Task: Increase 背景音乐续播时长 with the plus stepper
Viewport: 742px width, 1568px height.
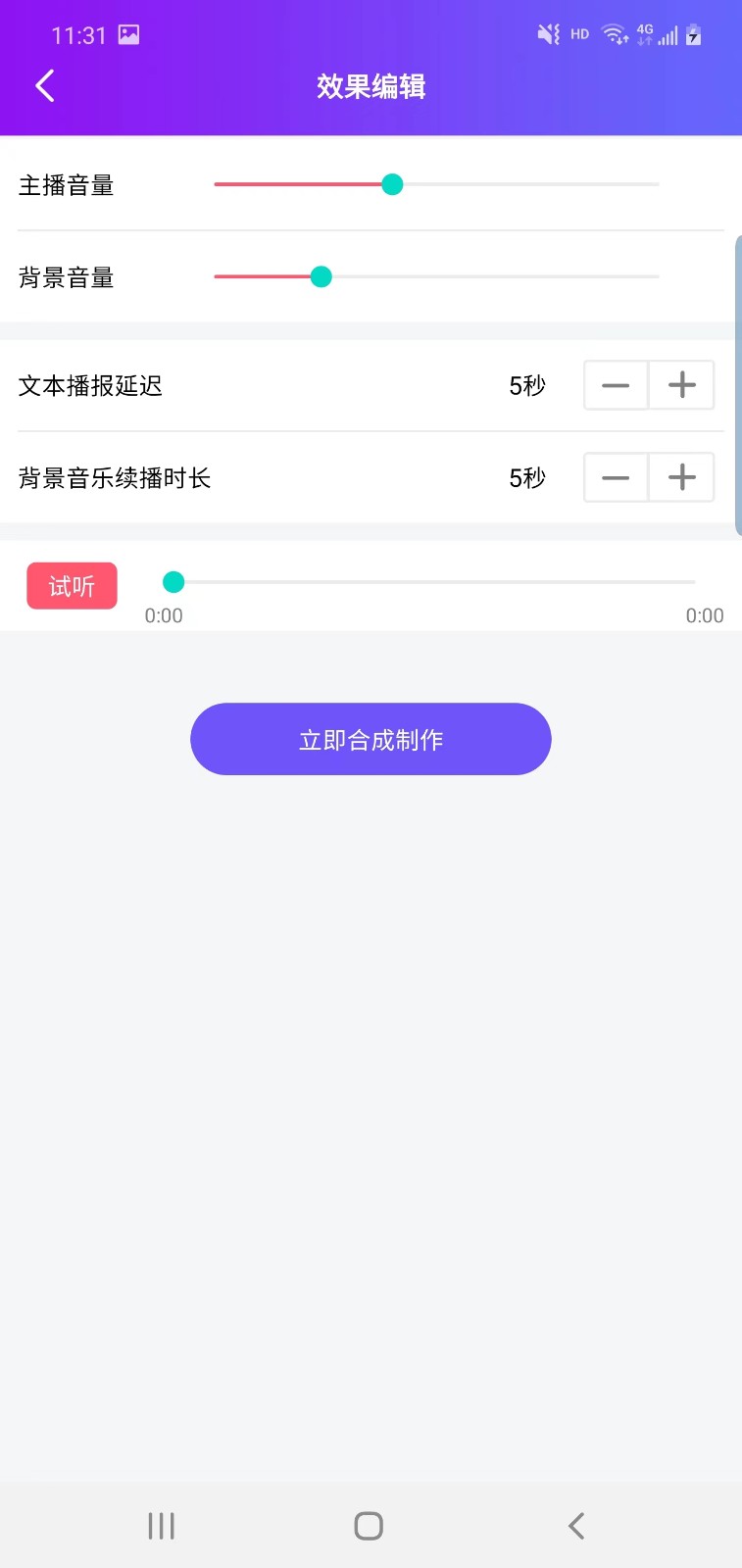Action: 681,477
